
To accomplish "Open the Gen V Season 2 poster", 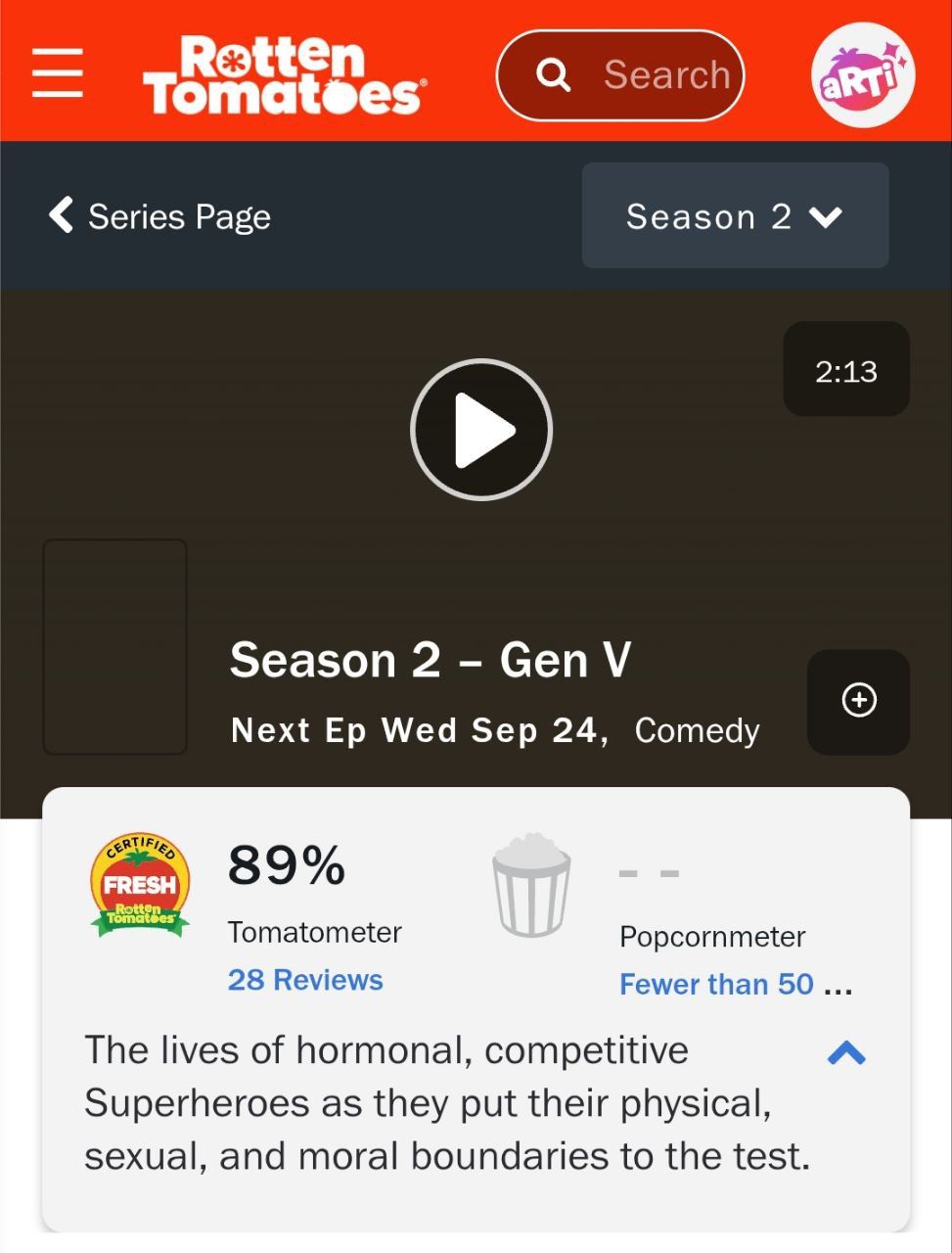I will tap(115, 647).
